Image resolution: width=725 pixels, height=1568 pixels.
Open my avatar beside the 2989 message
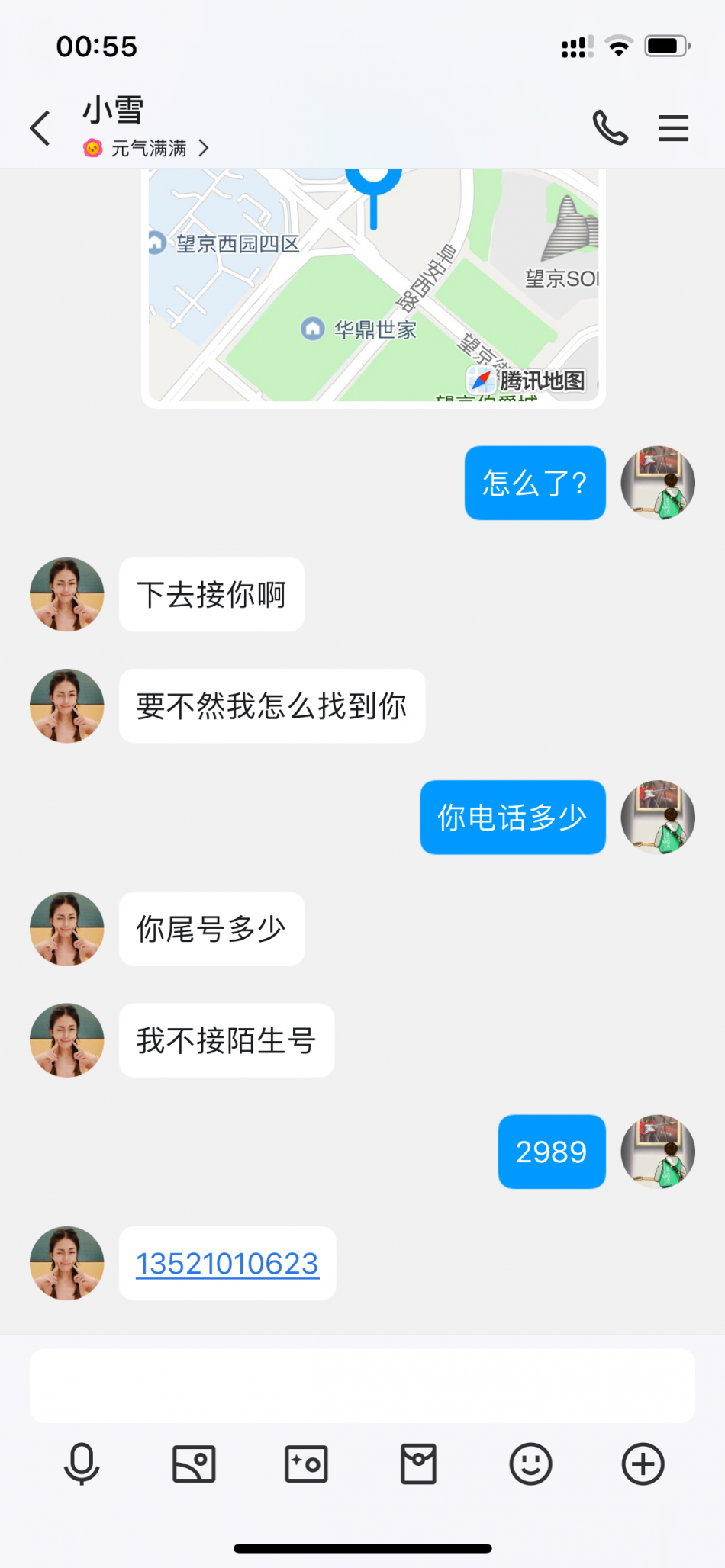[658, 1152]
